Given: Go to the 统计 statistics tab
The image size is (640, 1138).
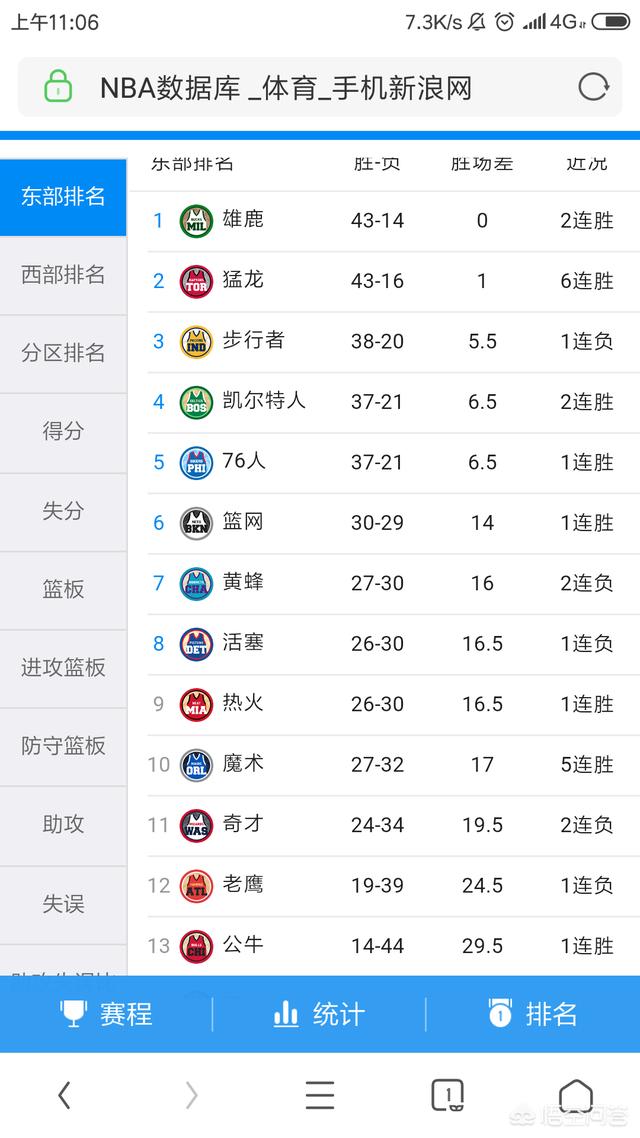Looking at the screenshot, I should tap(319, 1014).
